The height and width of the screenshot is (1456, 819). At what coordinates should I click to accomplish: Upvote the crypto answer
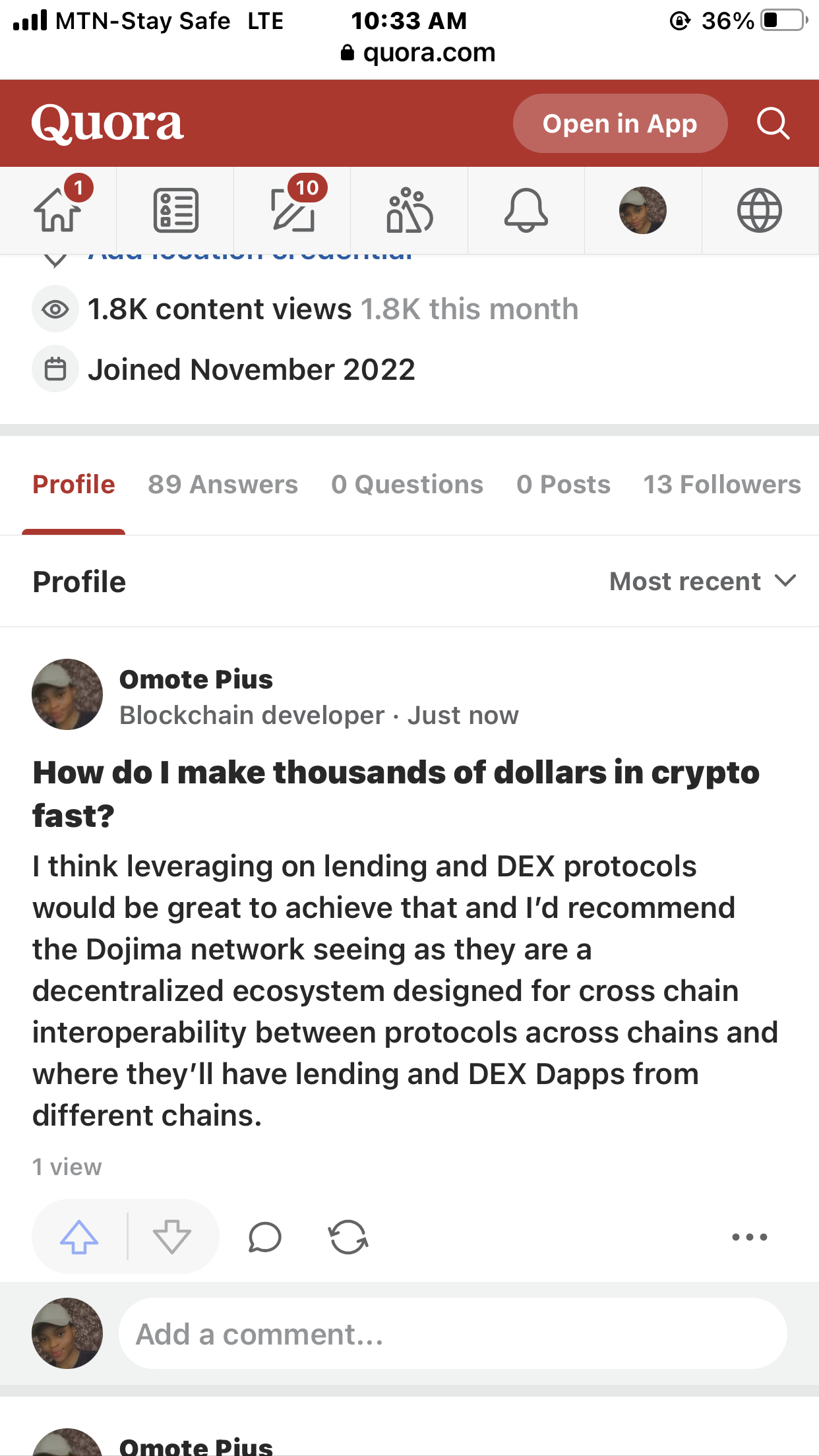pos(79,1237)
